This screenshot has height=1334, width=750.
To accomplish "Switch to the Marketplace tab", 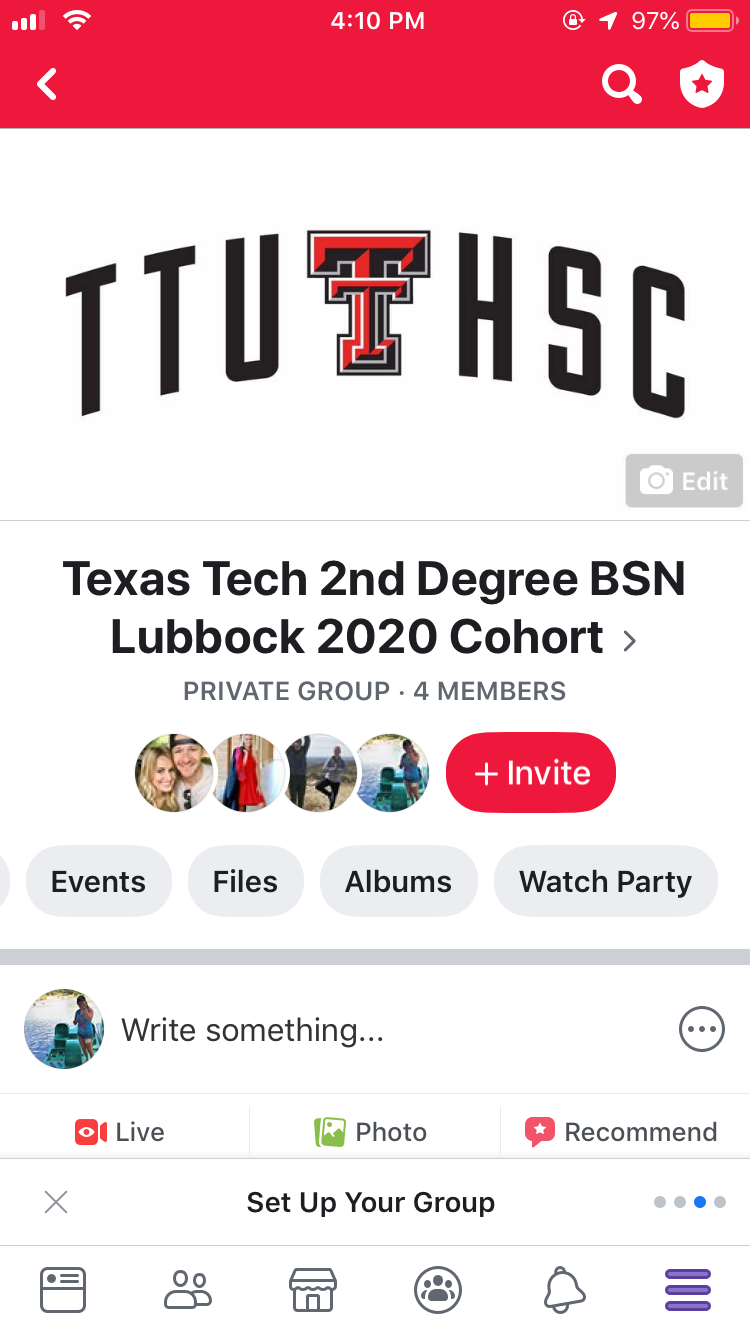I will (x=312, y=1290).
